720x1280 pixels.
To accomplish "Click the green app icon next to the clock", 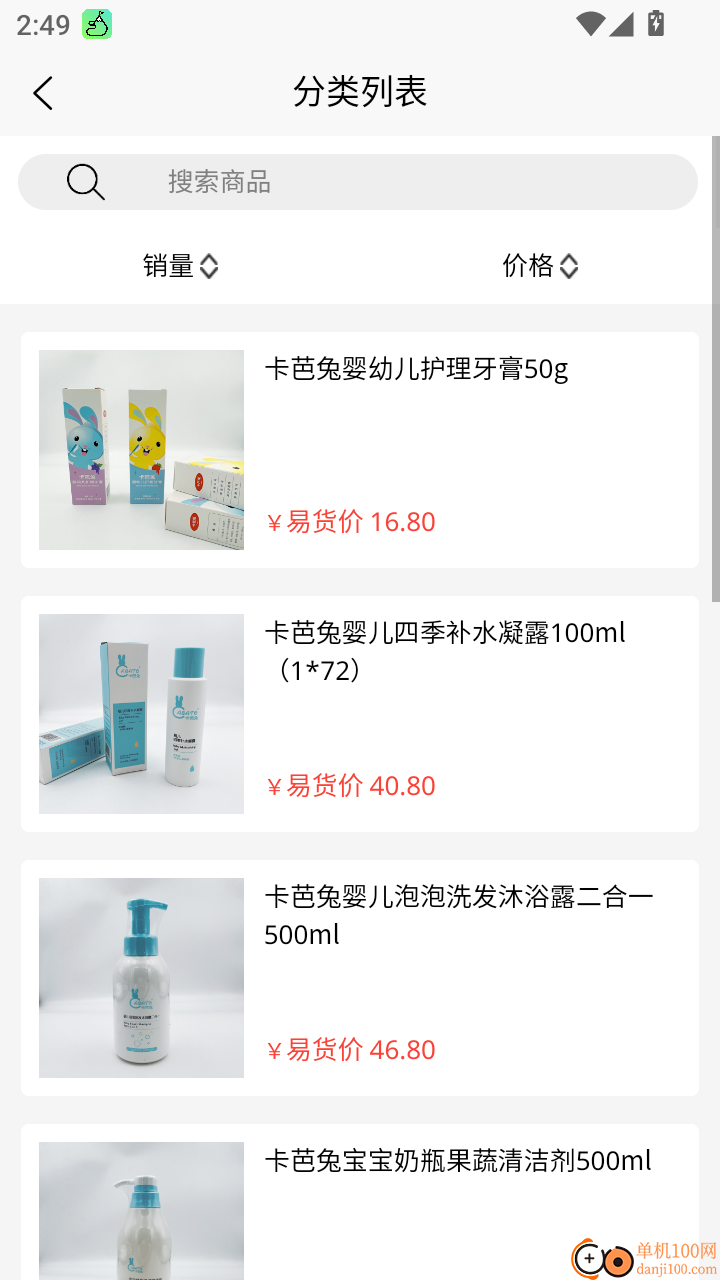I will 96,23.
